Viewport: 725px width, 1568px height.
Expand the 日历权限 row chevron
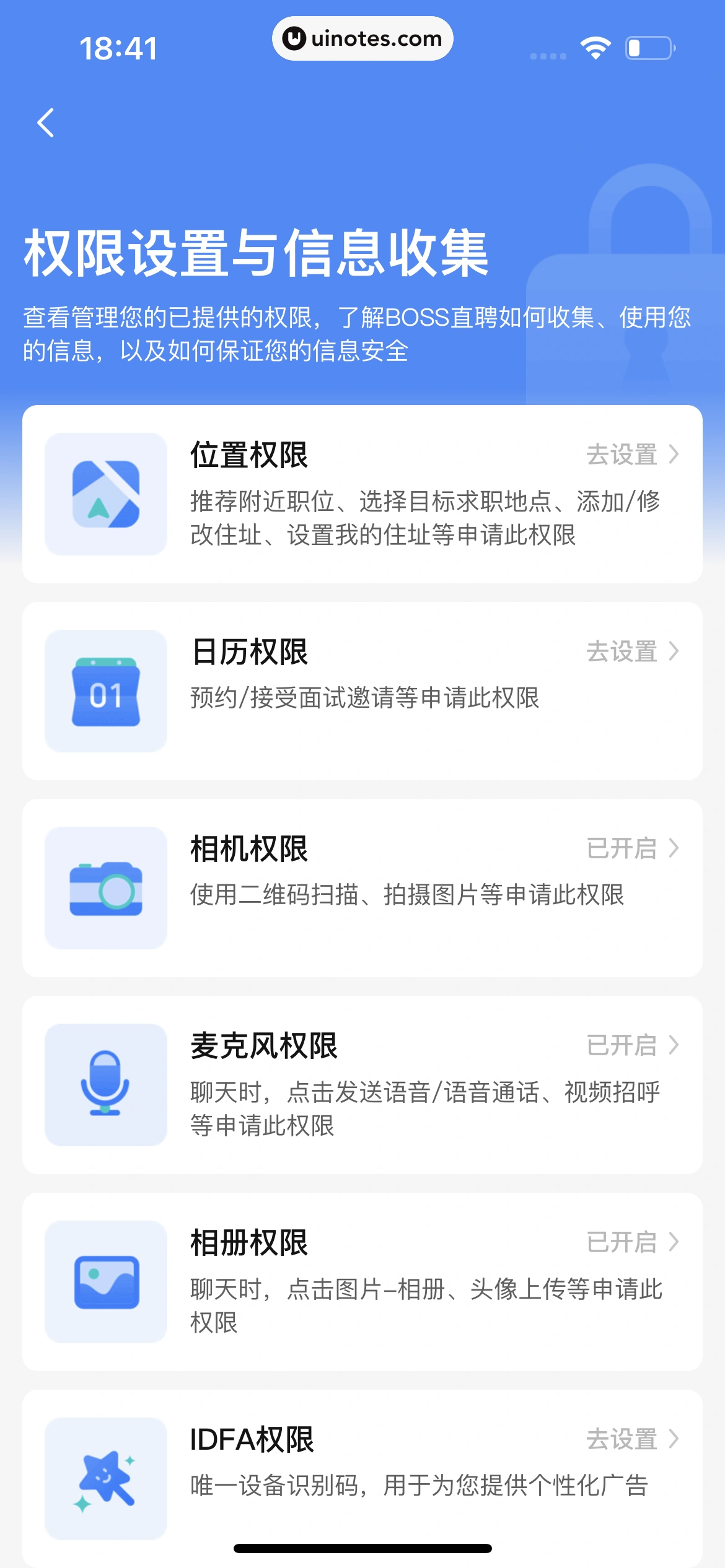tap(674, 651)
